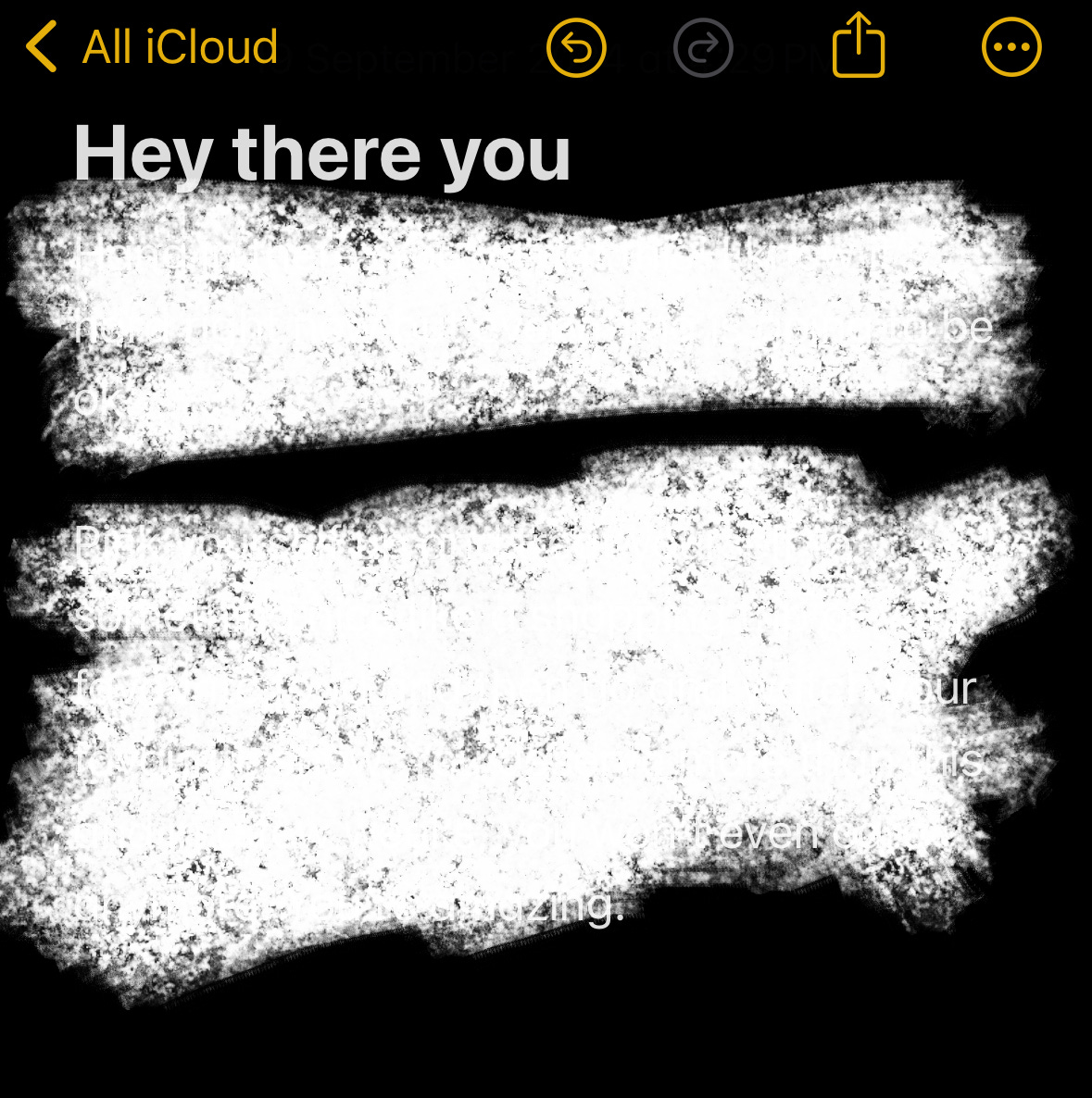Undo the last edit

click(x=576, y=47)
